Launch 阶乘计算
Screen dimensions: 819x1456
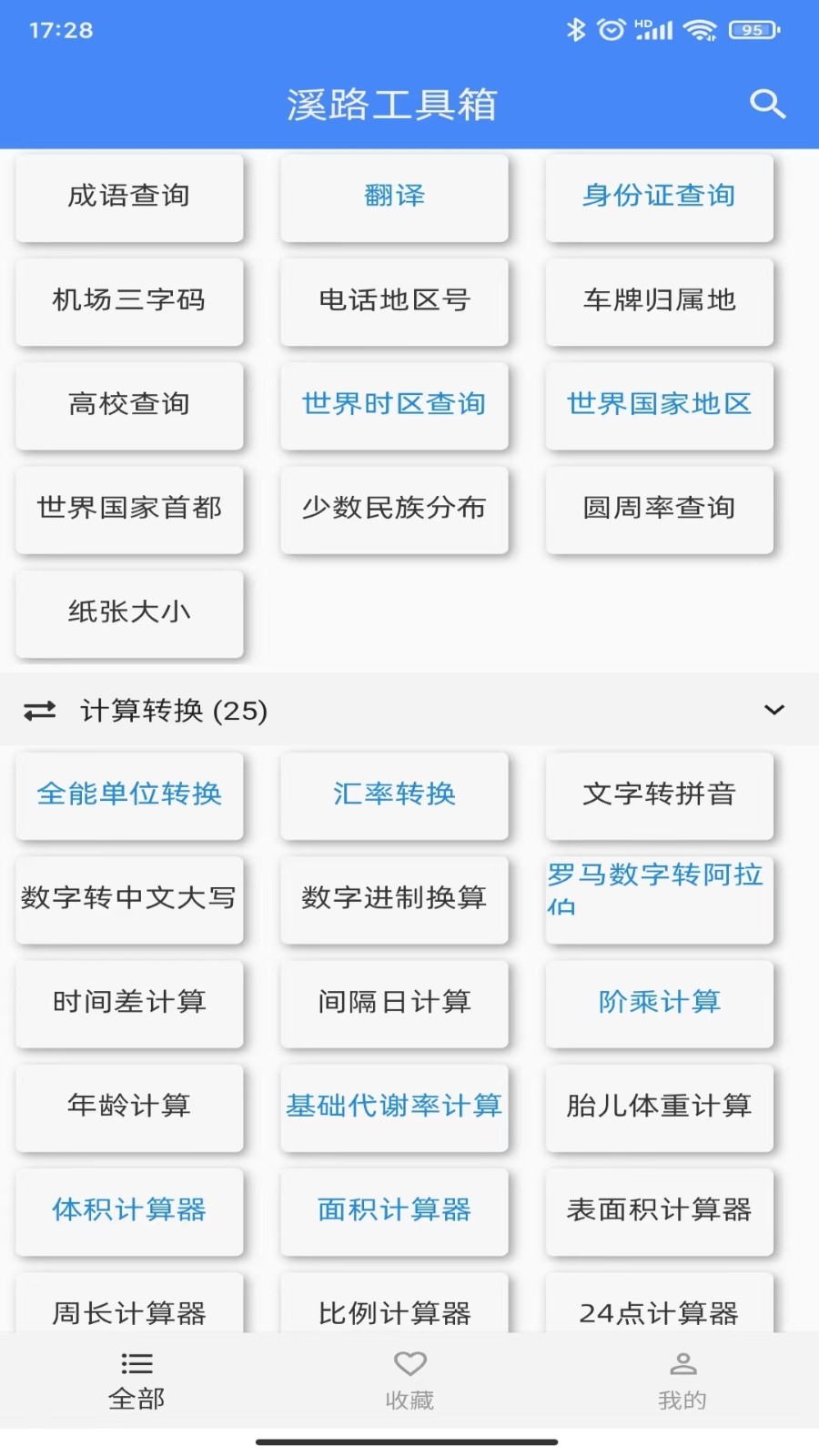pyautogui.click(x=659, y=1002)
